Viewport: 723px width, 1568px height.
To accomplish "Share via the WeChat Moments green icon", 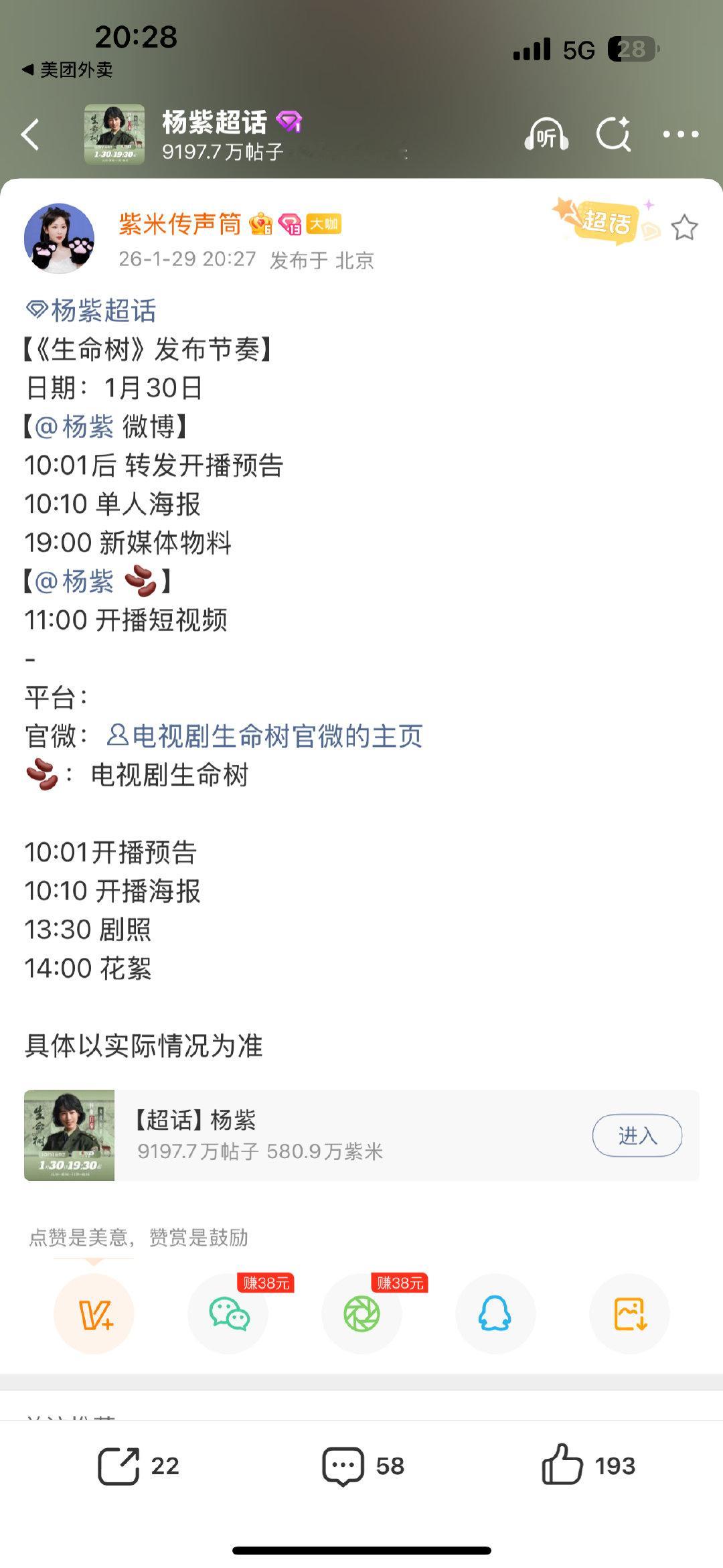I will click(362, 1314).
